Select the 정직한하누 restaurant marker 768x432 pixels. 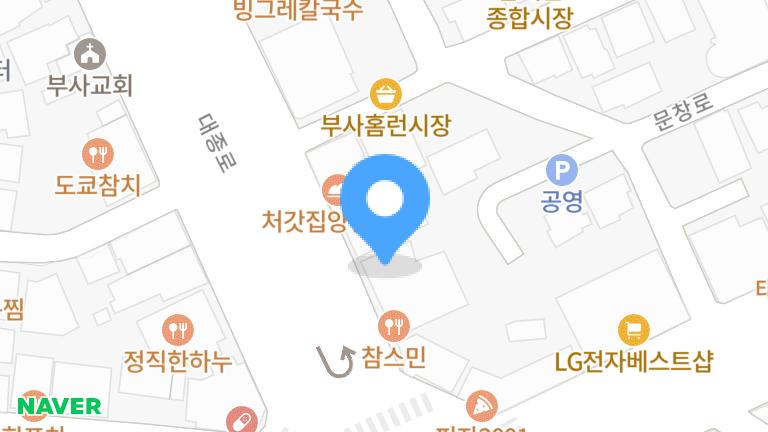(x=178, y=330)
